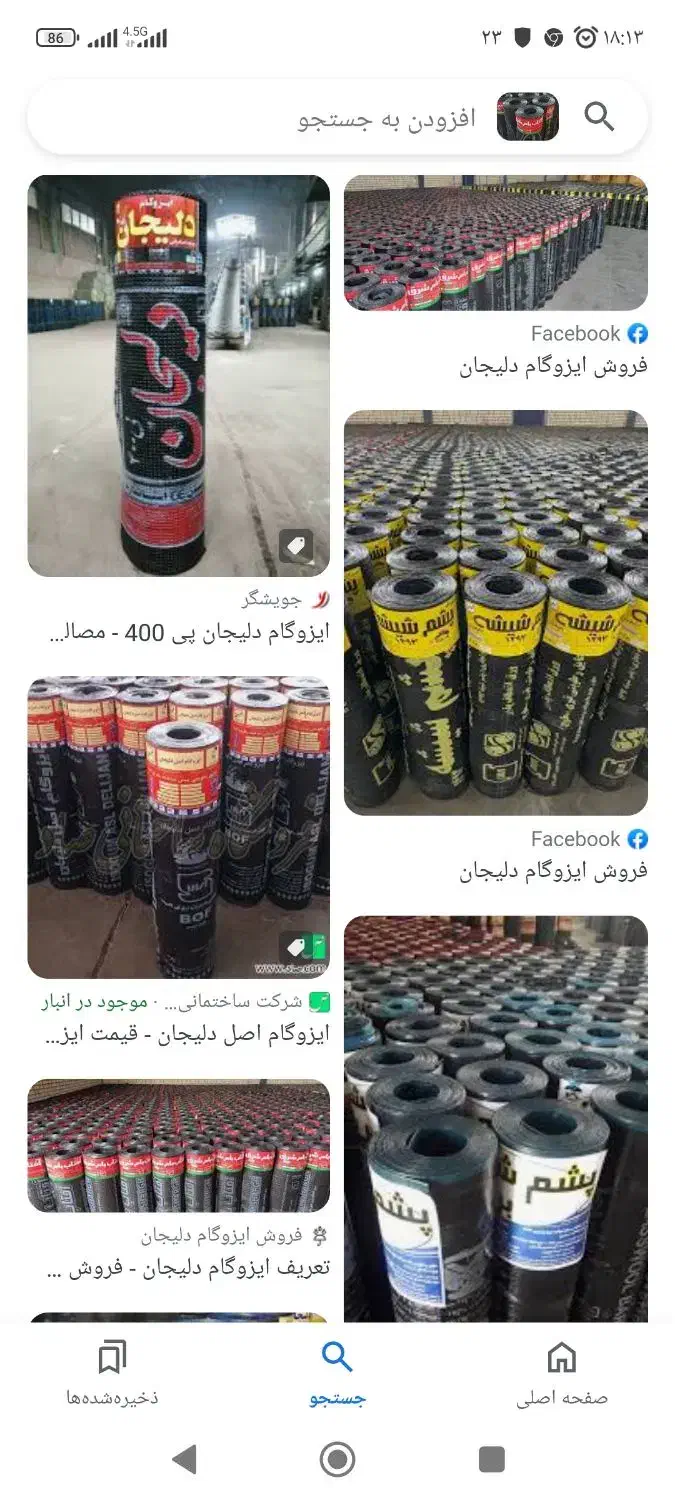
Task: Tap the system back button
Action: click(184, 1459)
